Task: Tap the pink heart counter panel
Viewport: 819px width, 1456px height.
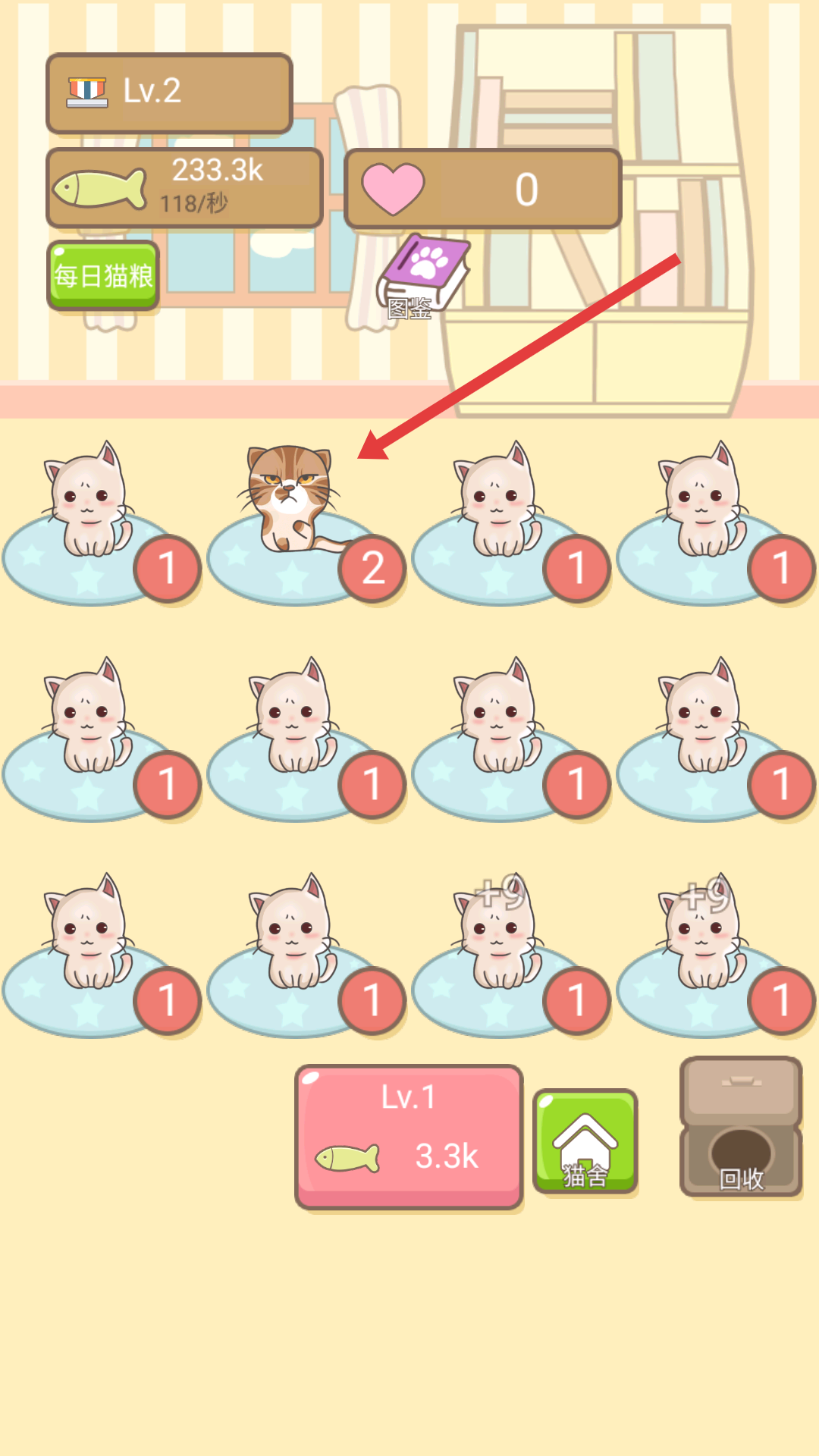Action: tap(482, 189)
